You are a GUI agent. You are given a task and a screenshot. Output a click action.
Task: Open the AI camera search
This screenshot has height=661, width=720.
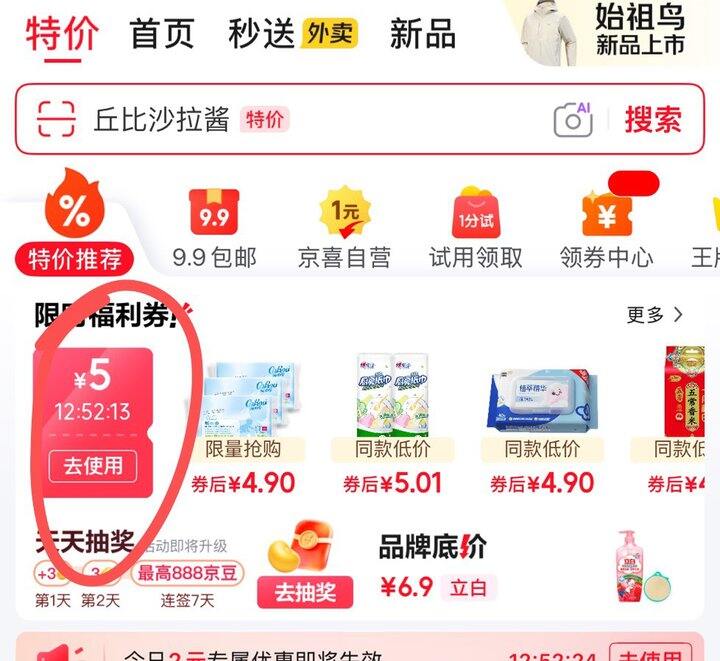573,120
